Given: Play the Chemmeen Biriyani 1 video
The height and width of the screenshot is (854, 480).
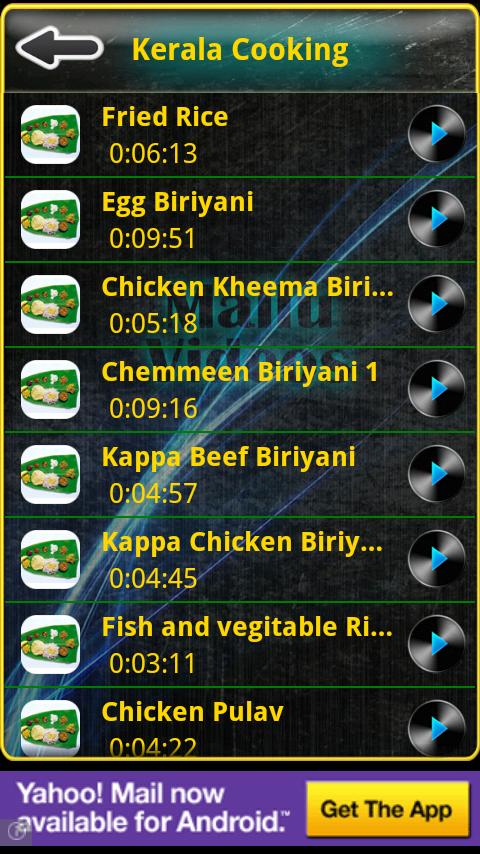Looking at the screenshot, I should [x=436, y=389].
